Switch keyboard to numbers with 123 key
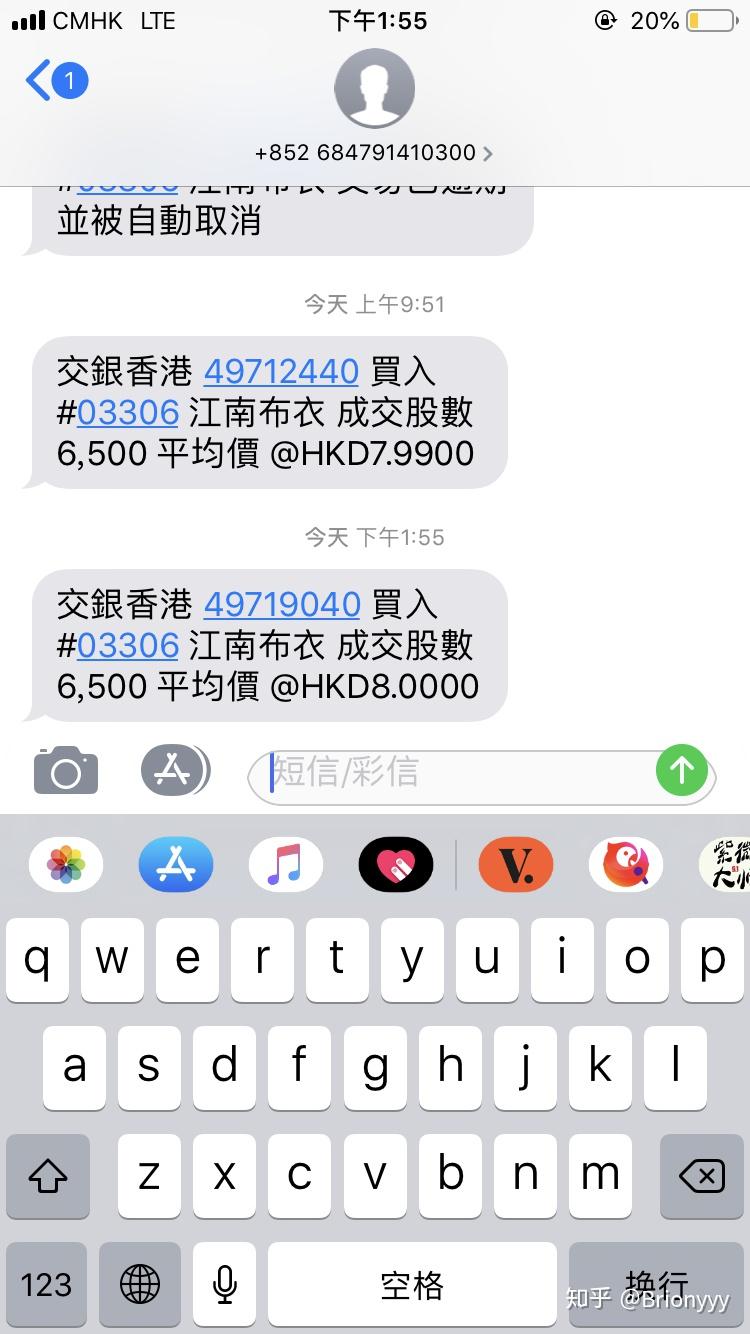 tap(46, 1284)
